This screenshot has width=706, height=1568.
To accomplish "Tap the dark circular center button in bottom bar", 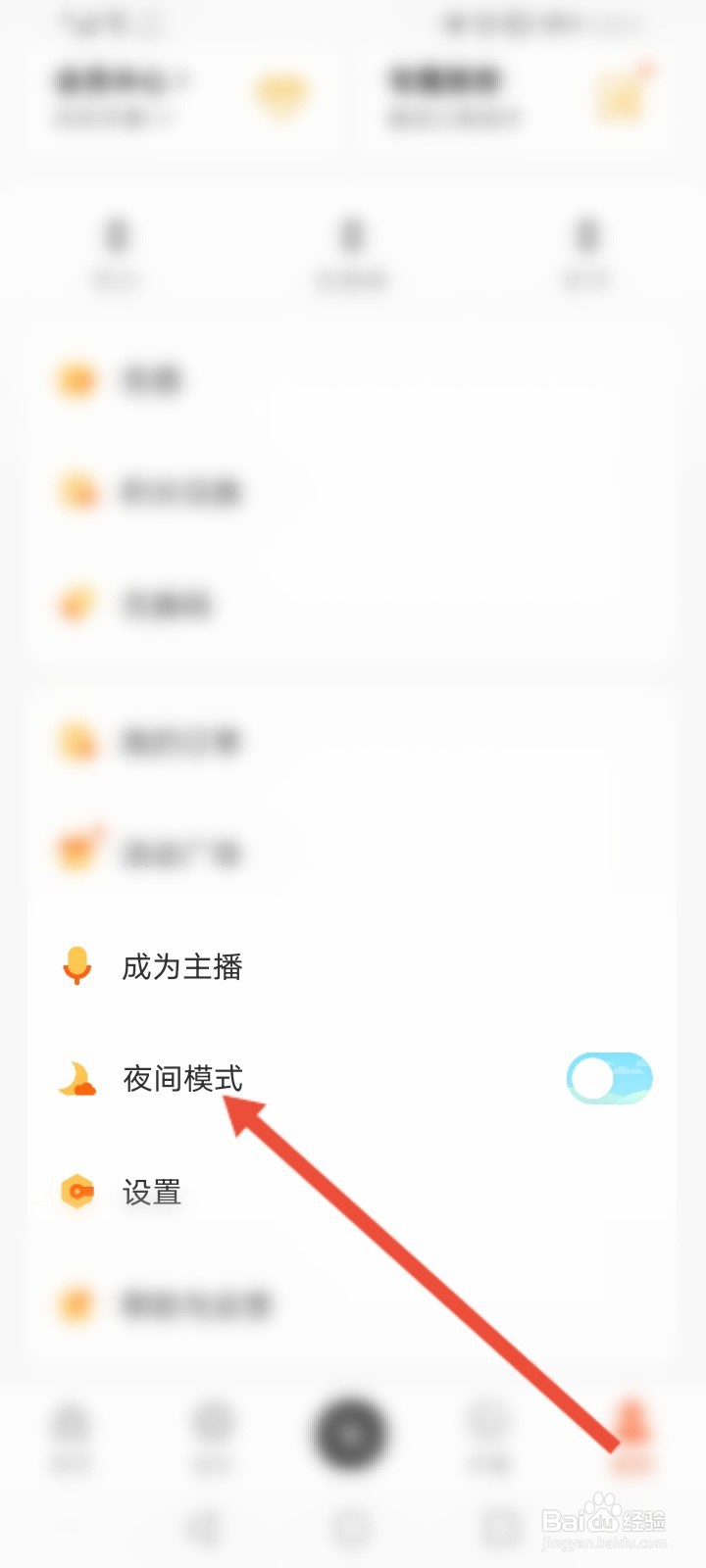I will pyautogui.click(x=352, y=1431).
